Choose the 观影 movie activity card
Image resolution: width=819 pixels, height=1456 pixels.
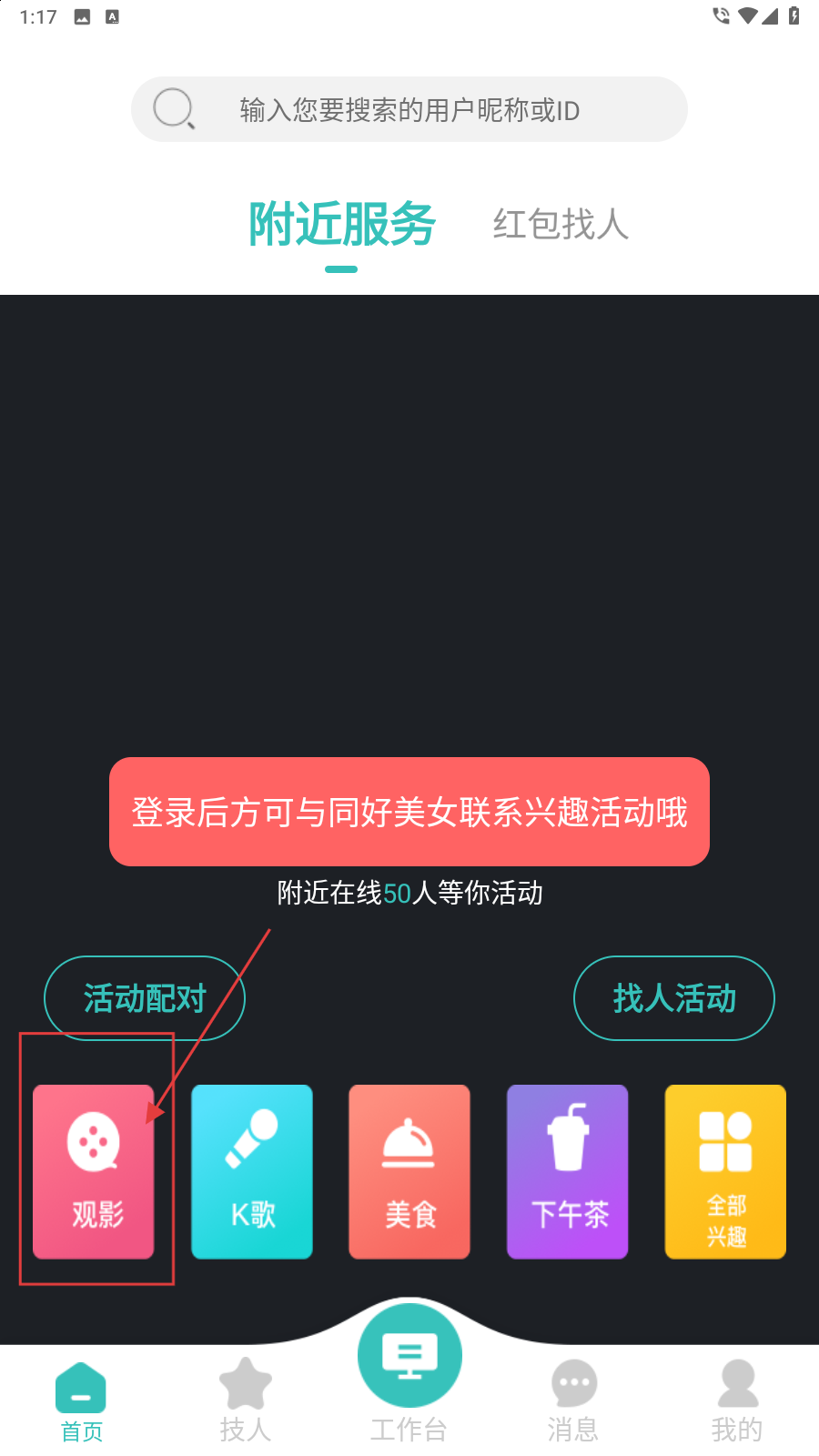pyautogui.click(x=94, y=1172)
